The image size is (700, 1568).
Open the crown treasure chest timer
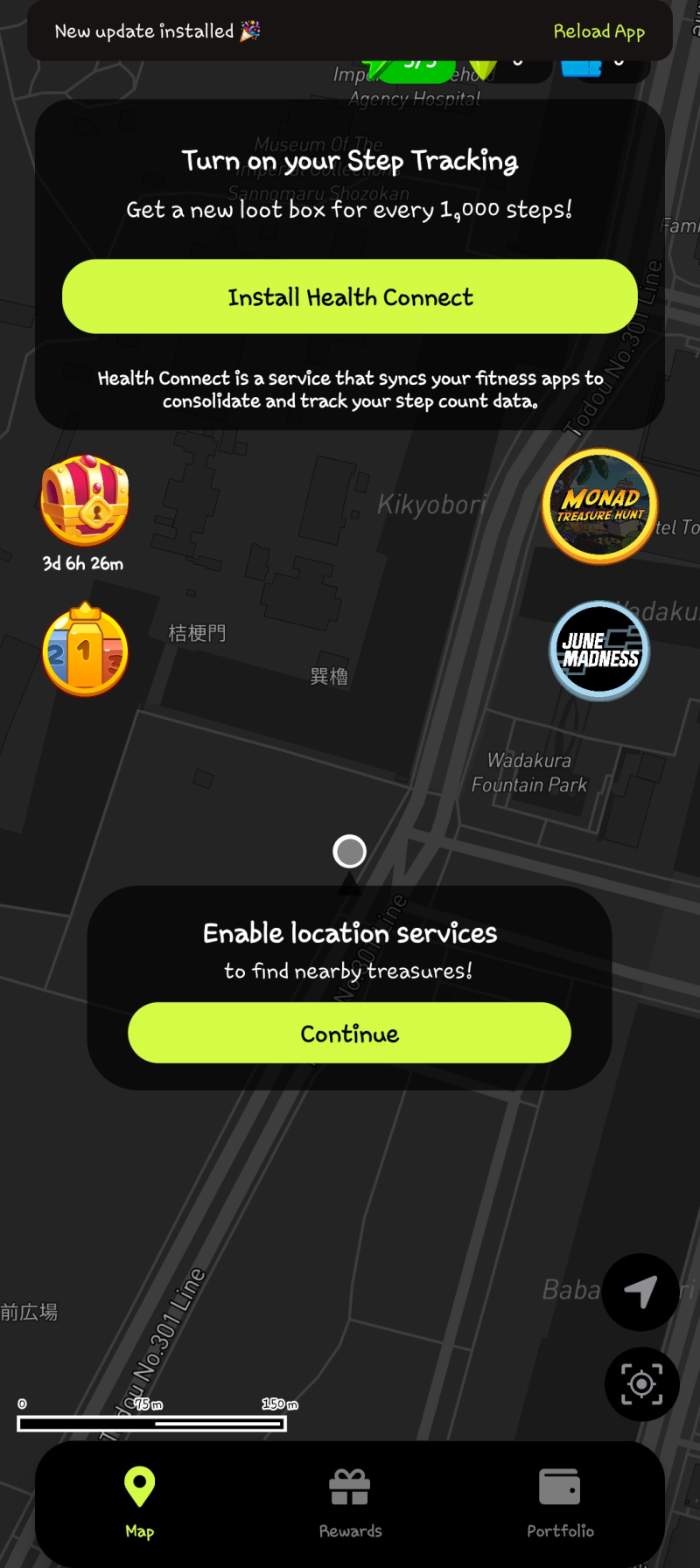pos(85,502)
